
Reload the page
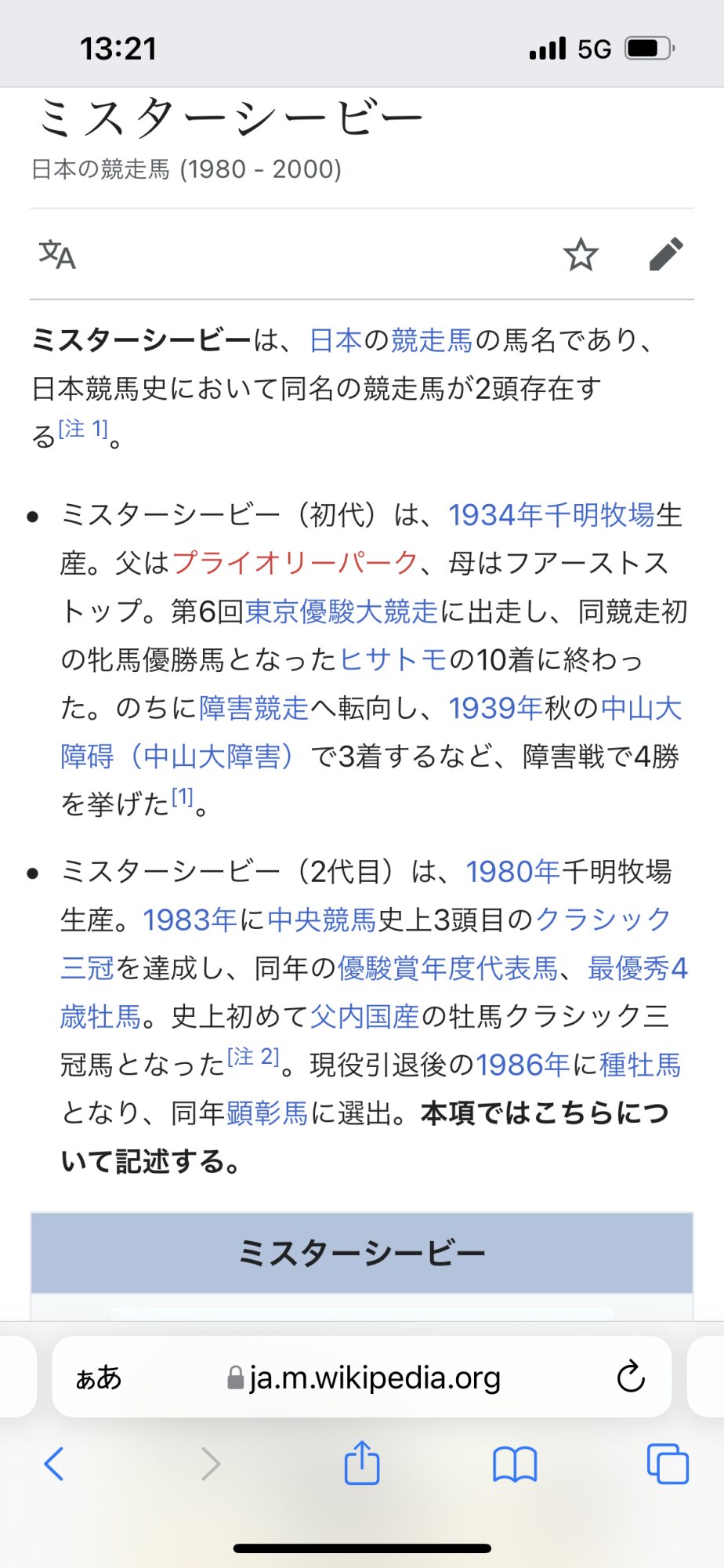click(x=630, y=1377)
